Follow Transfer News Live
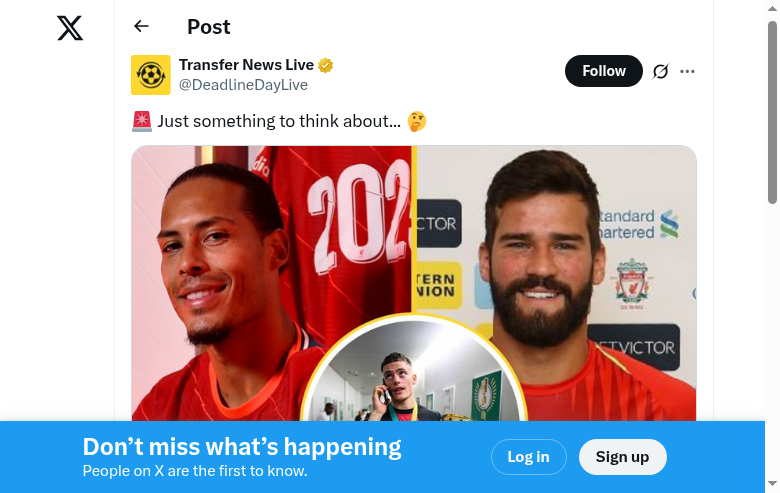Screen dimensions: 780x493 point(603,71)
